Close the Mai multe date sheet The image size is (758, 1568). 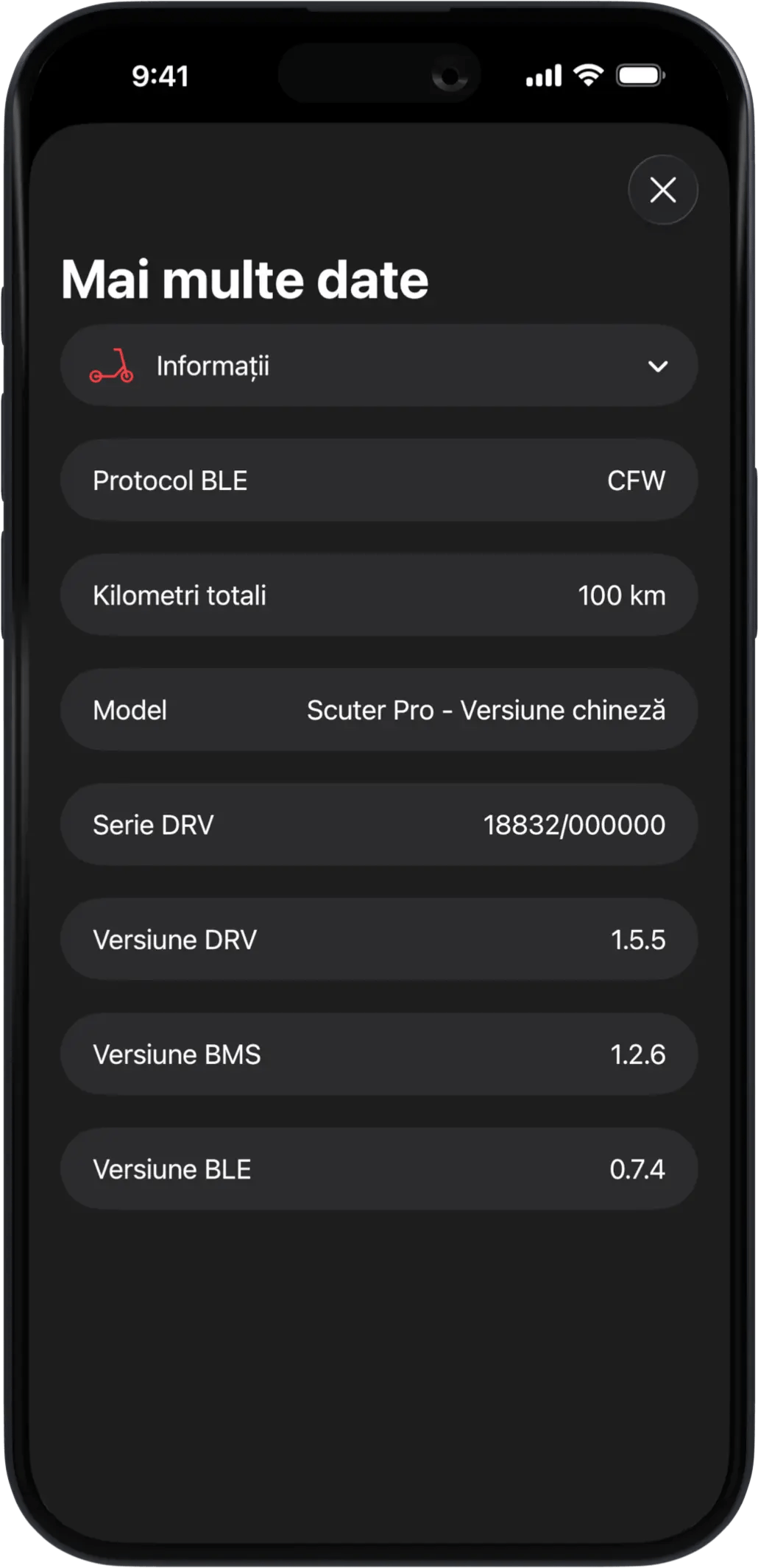662,190
